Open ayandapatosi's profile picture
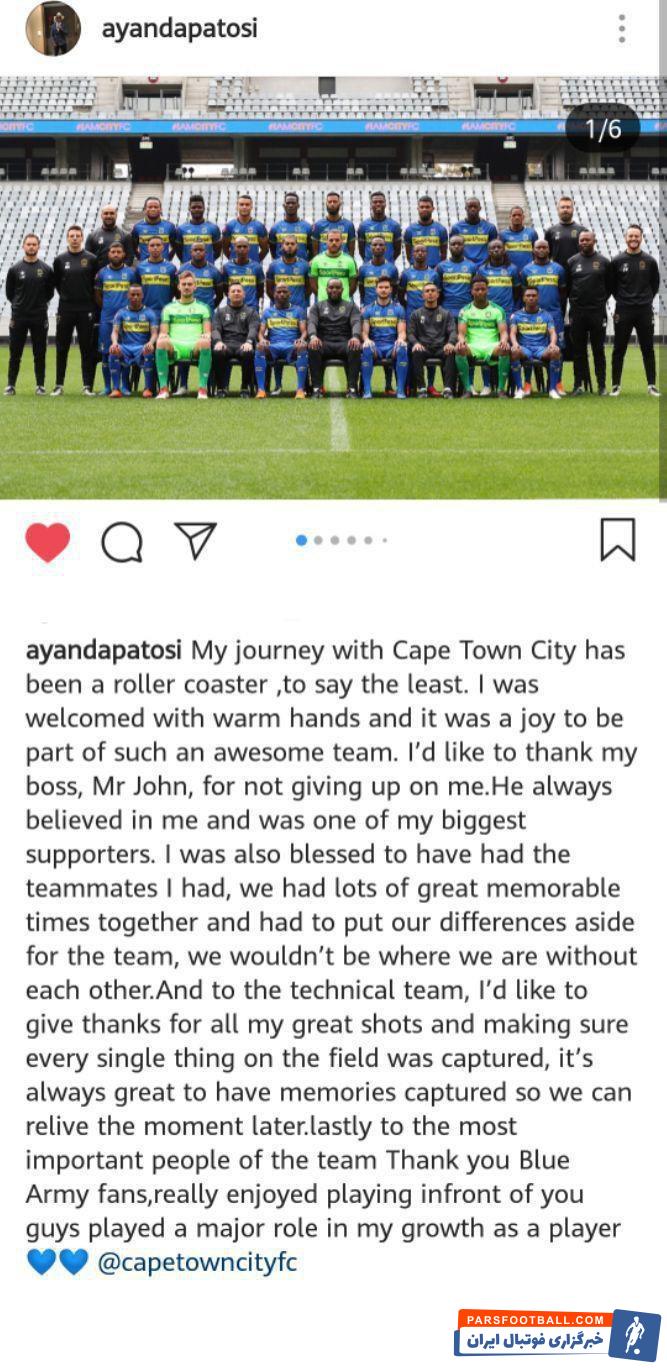The image size is (667, 1368). point(53,29)
